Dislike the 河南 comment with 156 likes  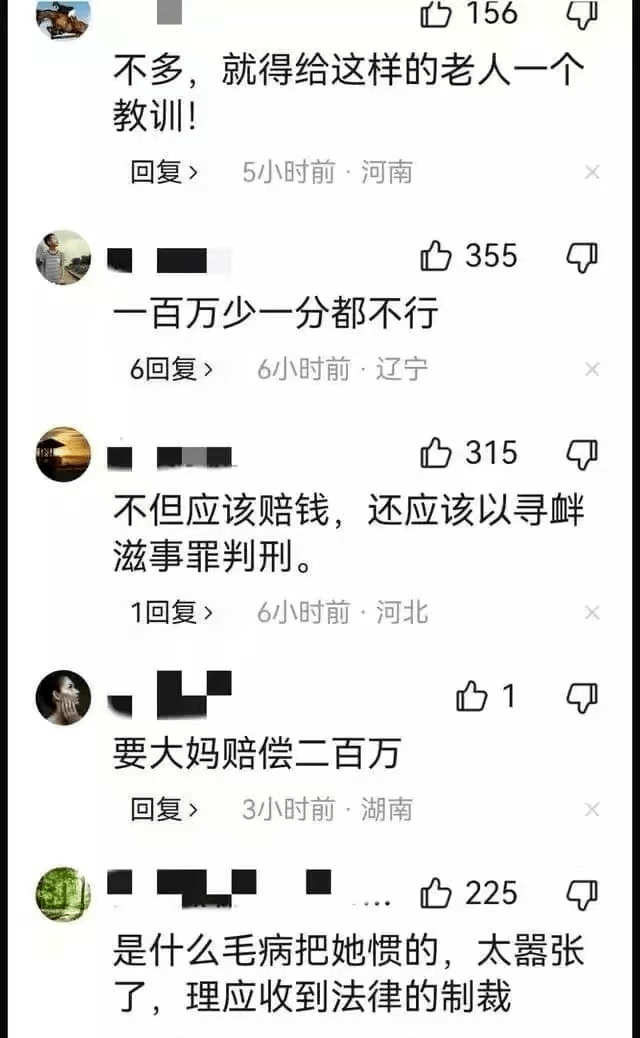click(582, 15)
